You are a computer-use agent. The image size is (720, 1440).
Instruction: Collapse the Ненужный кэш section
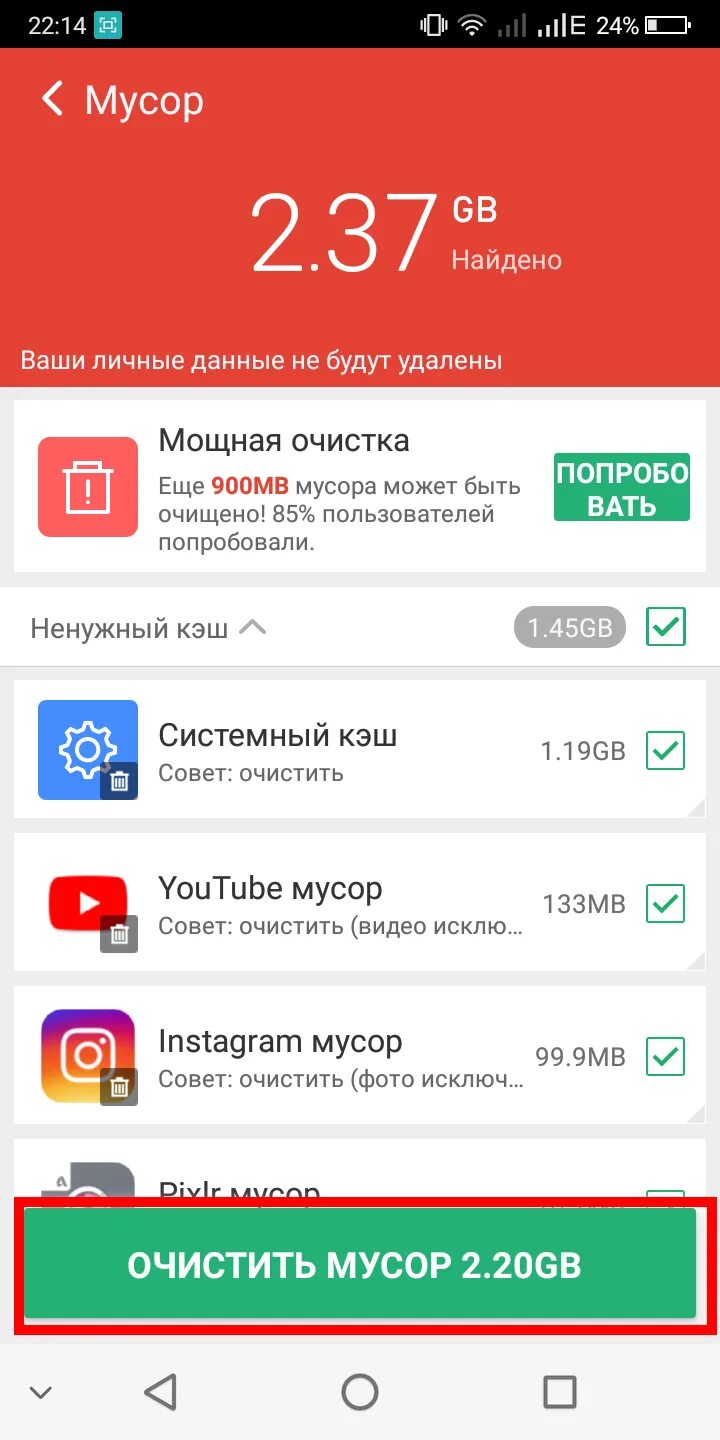pyautogui.click(x=253, y=628)
